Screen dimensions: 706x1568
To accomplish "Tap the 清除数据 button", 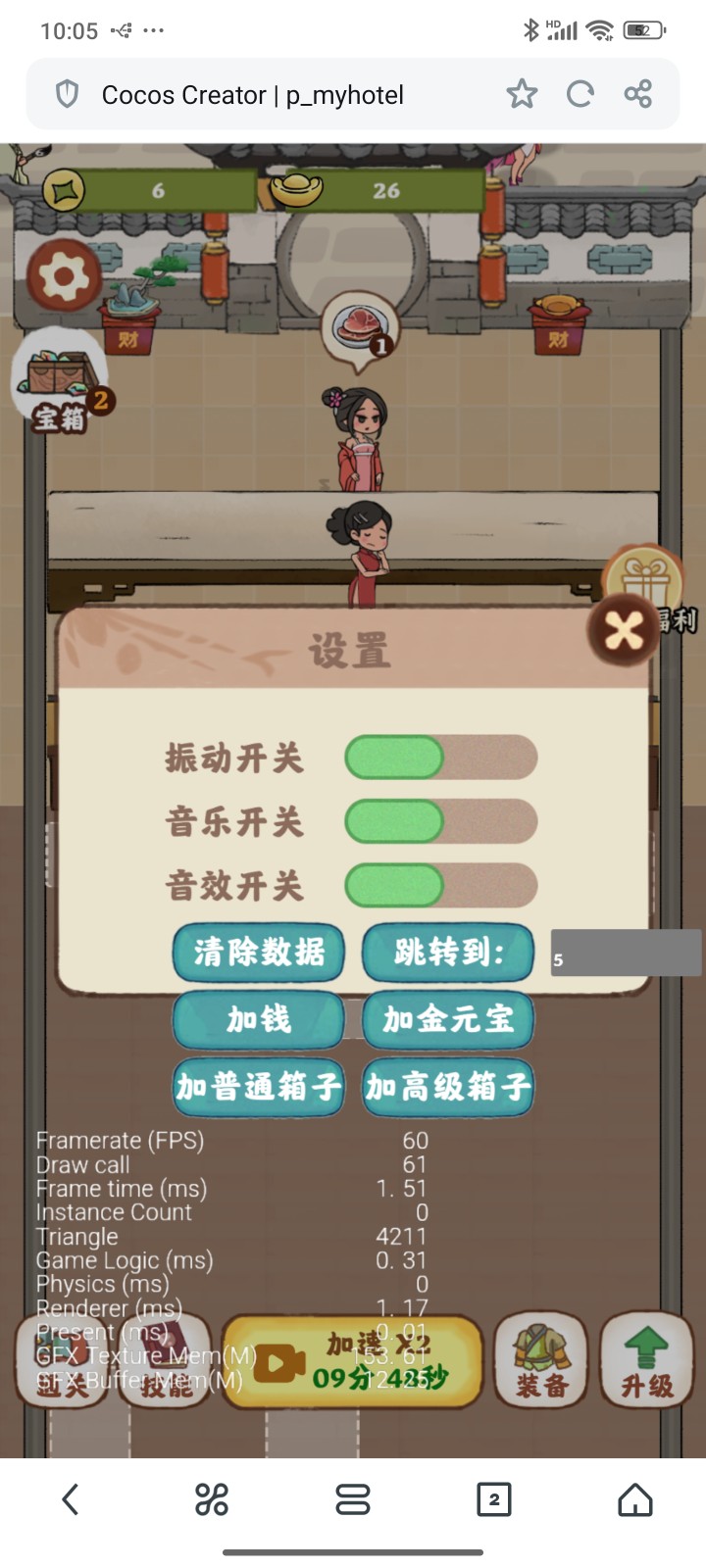I will [259, 952].
